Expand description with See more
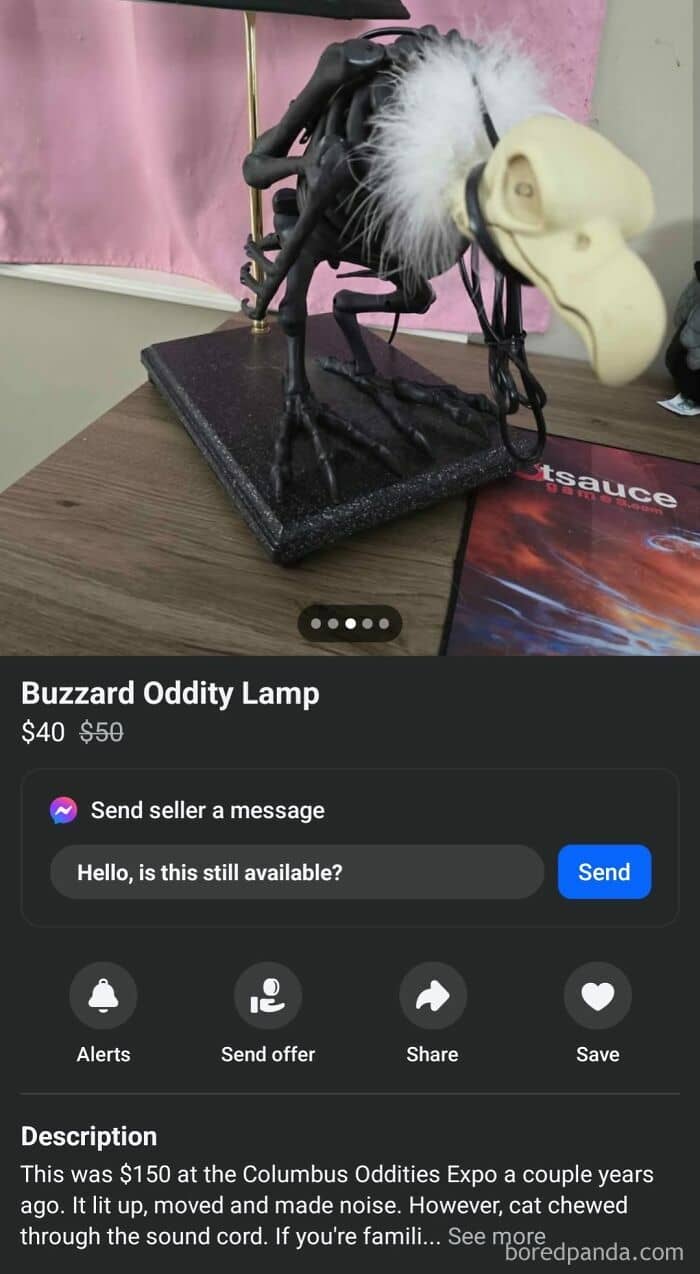The height and width of the screenshot is (1274, 700). point(496,1236)
